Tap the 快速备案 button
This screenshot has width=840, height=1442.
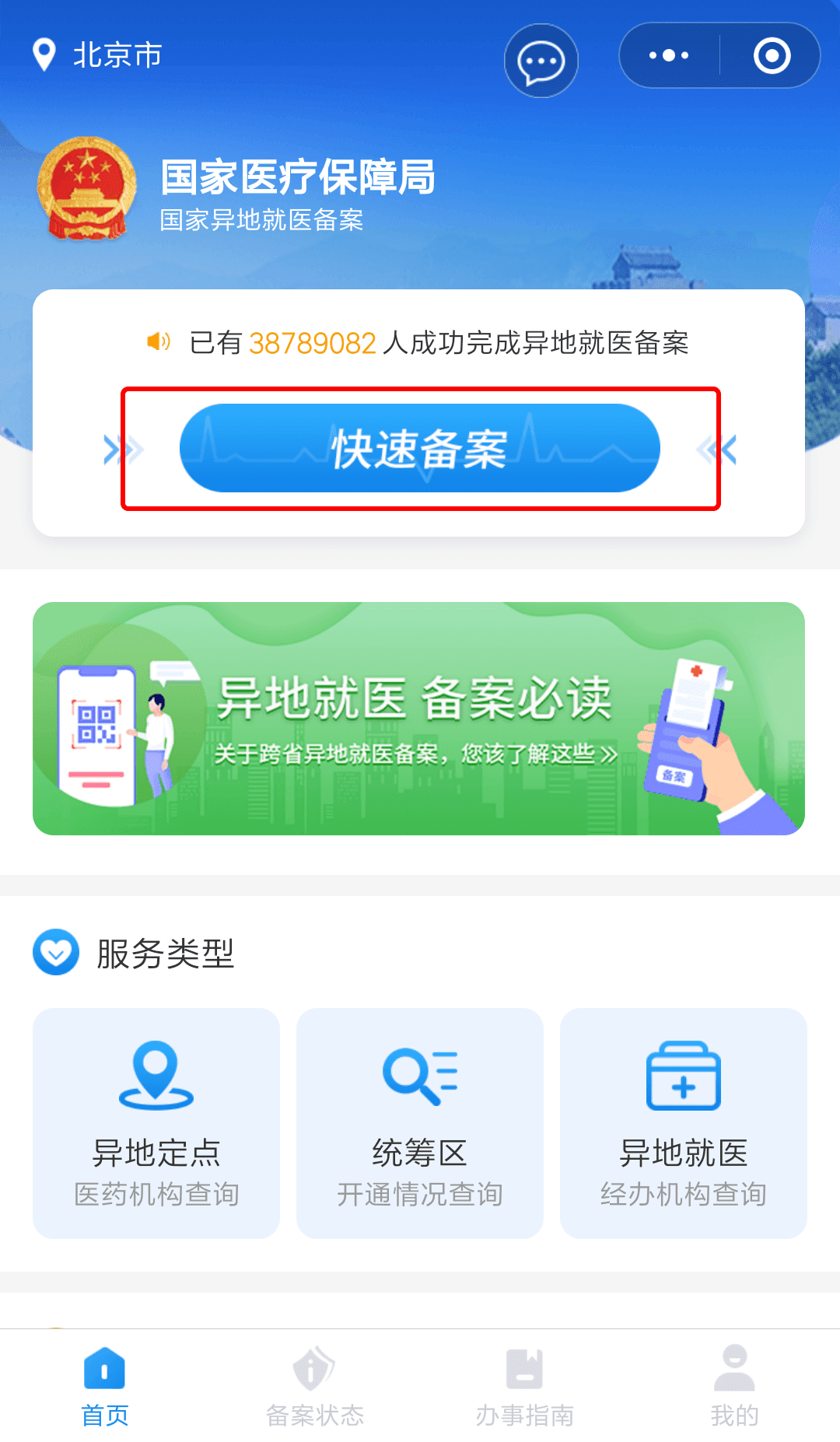click(420, 449)
